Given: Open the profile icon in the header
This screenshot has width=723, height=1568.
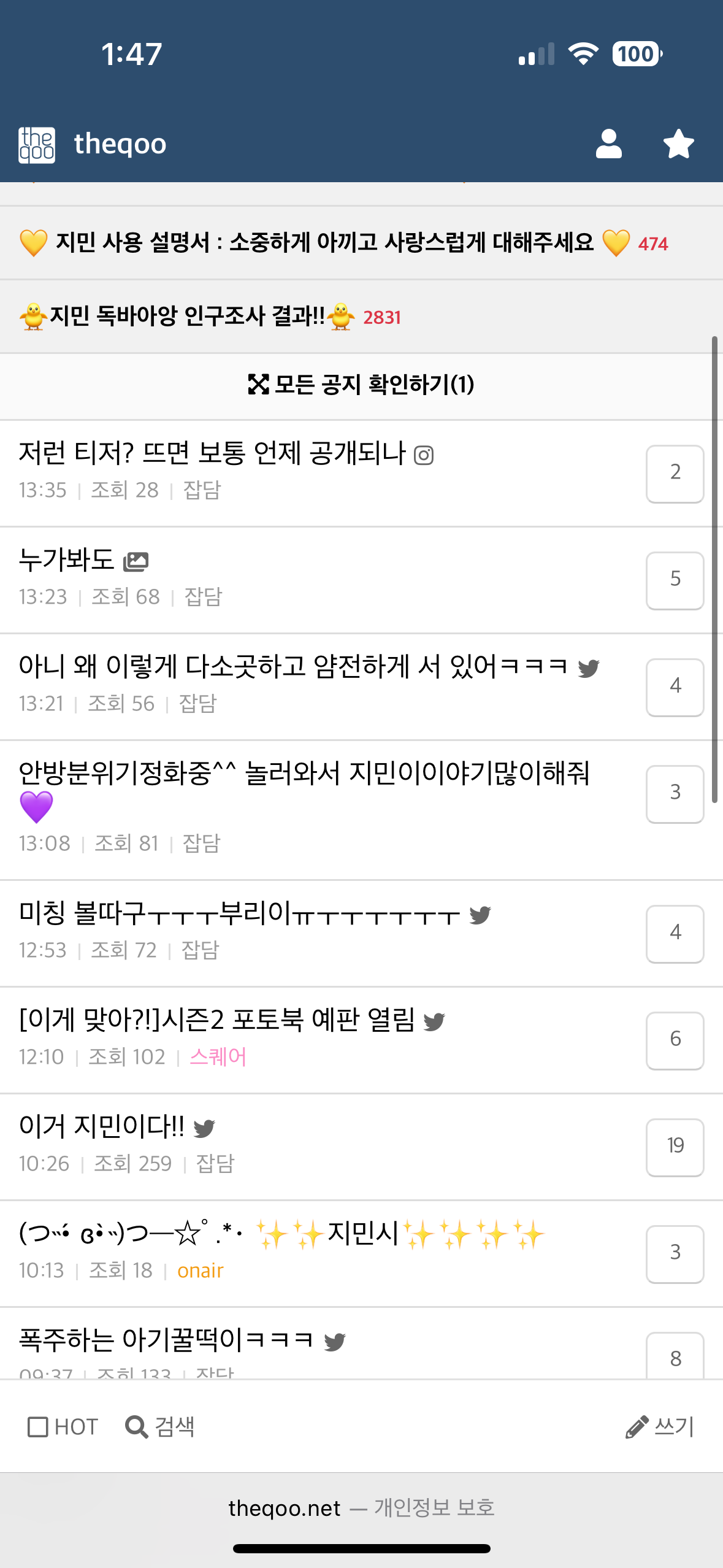Looking at the screenshot, I should (608, 144).
